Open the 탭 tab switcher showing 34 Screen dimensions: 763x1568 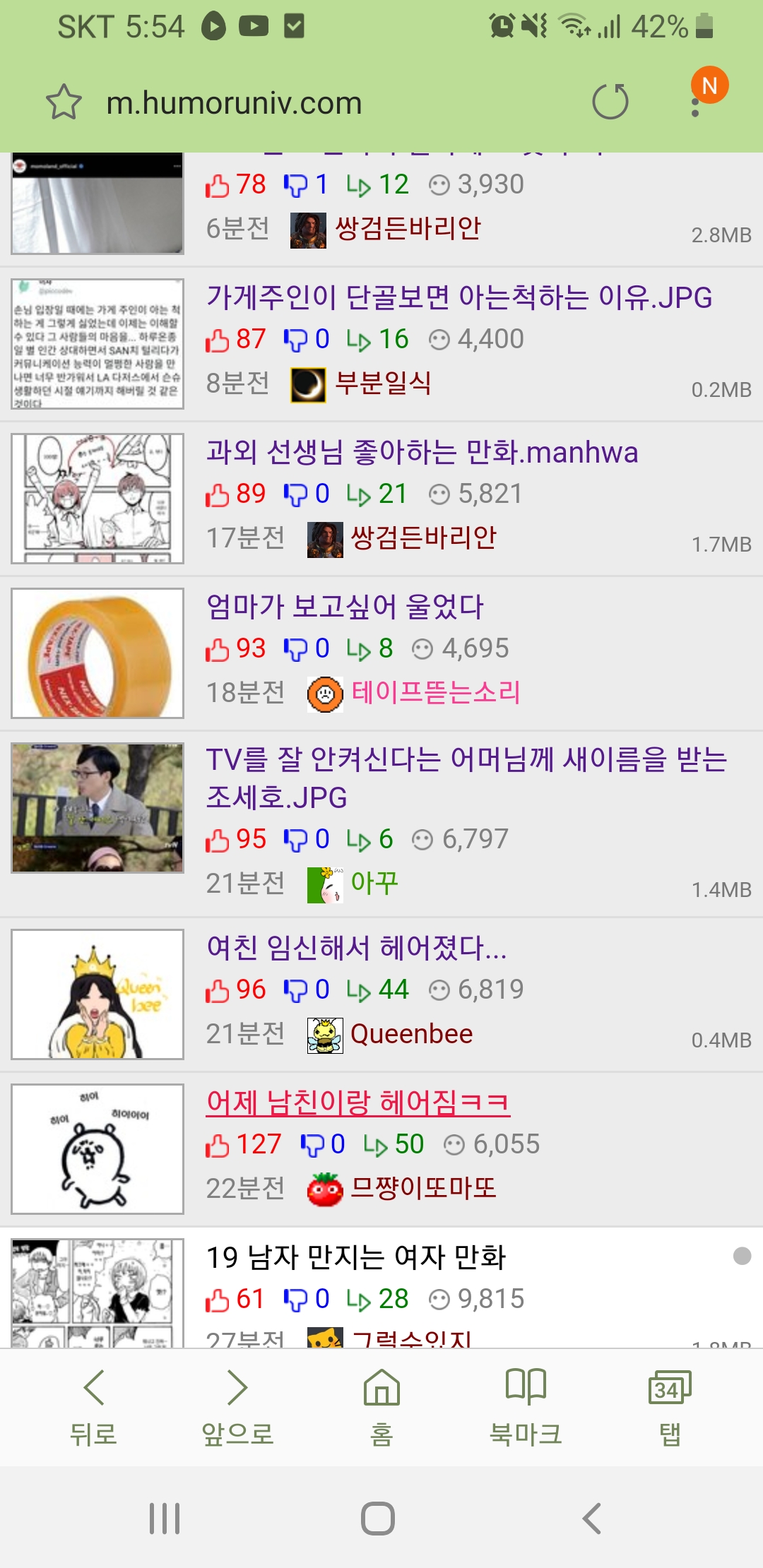tap(669, 1406)
